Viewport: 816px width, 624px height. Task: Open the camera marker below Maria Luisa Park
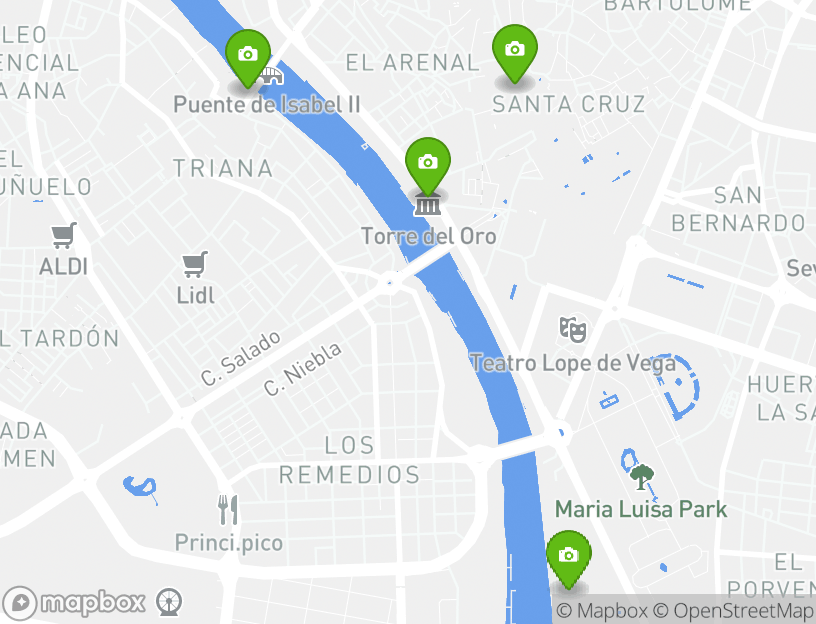tap(569, 556)
